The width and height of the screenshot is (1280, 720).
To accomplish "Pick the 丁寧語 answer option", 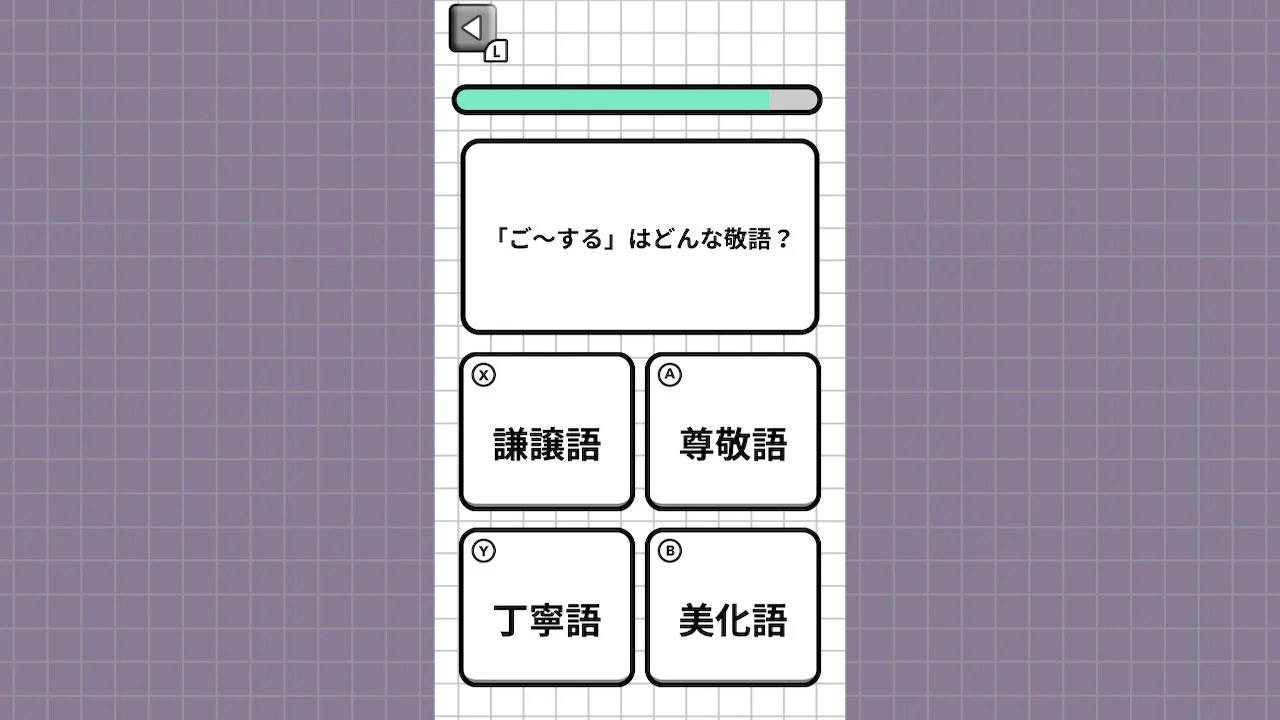I will [547, 608].
